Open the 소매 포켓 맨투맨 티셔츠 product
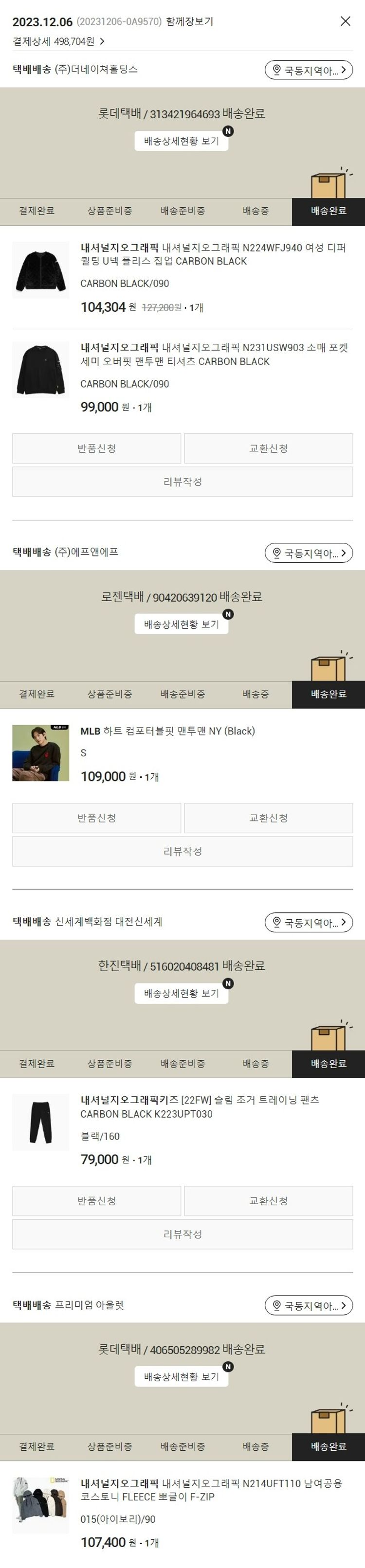365x1568 pixels. click(213, 354)
